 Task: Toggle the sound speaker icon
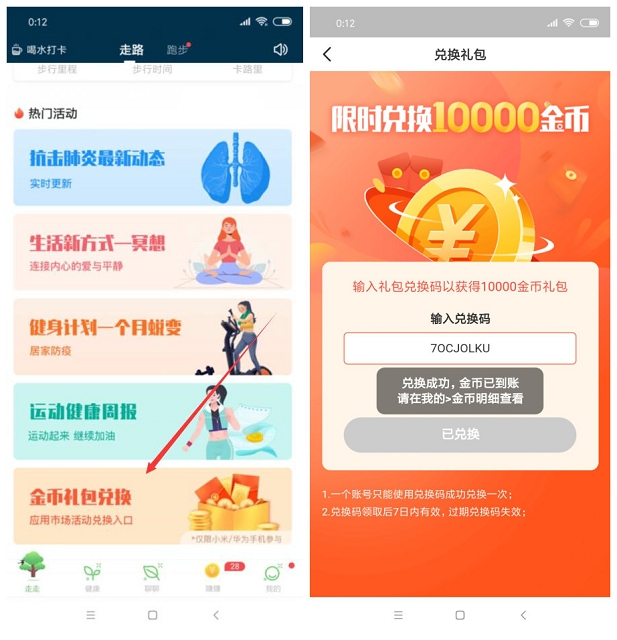pos(280,50)
